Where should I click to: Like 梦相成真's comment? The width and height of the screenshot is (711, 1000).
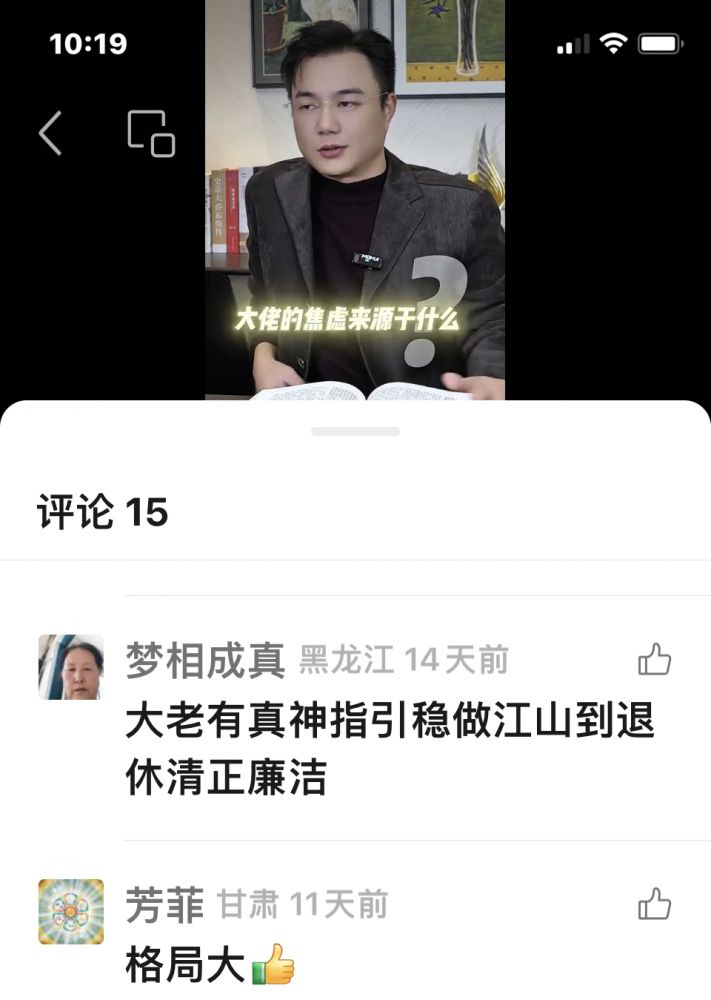coord(654,660)
